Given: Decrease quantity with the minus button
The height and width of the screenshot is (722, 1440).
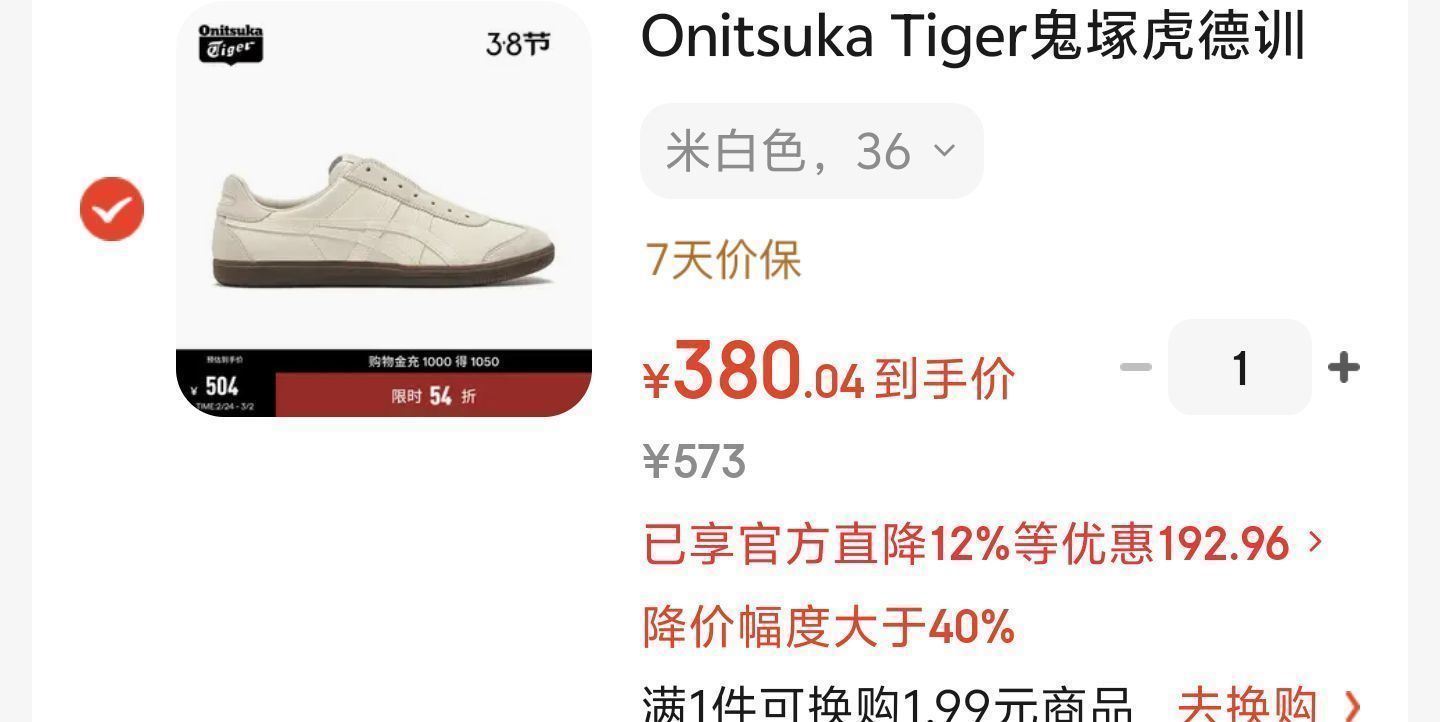Looking at the screenshot, I should coord(1136,367).
